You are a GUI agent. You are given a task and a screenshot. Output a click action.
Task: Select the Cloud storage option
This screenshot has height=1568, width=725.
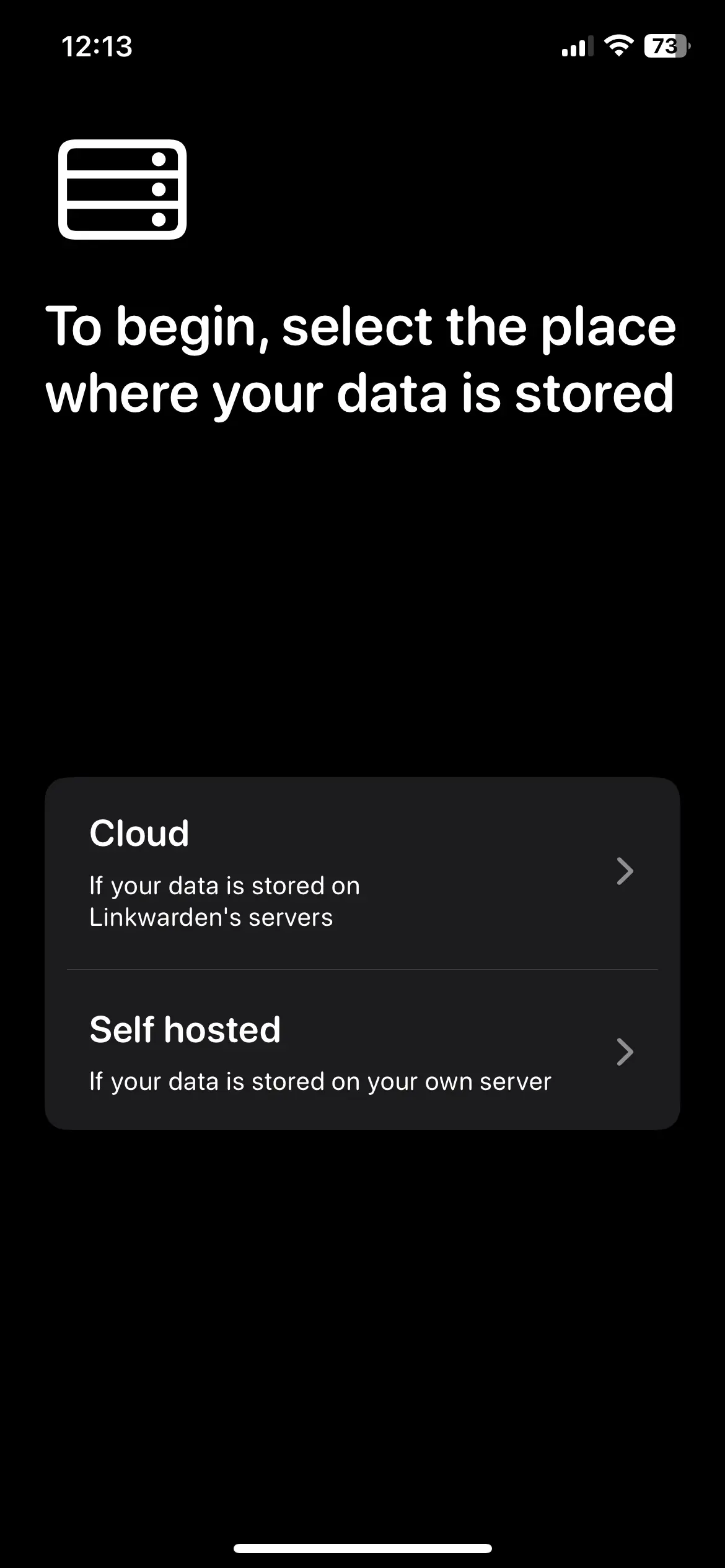pyautogui.click(x=362, y=872)
